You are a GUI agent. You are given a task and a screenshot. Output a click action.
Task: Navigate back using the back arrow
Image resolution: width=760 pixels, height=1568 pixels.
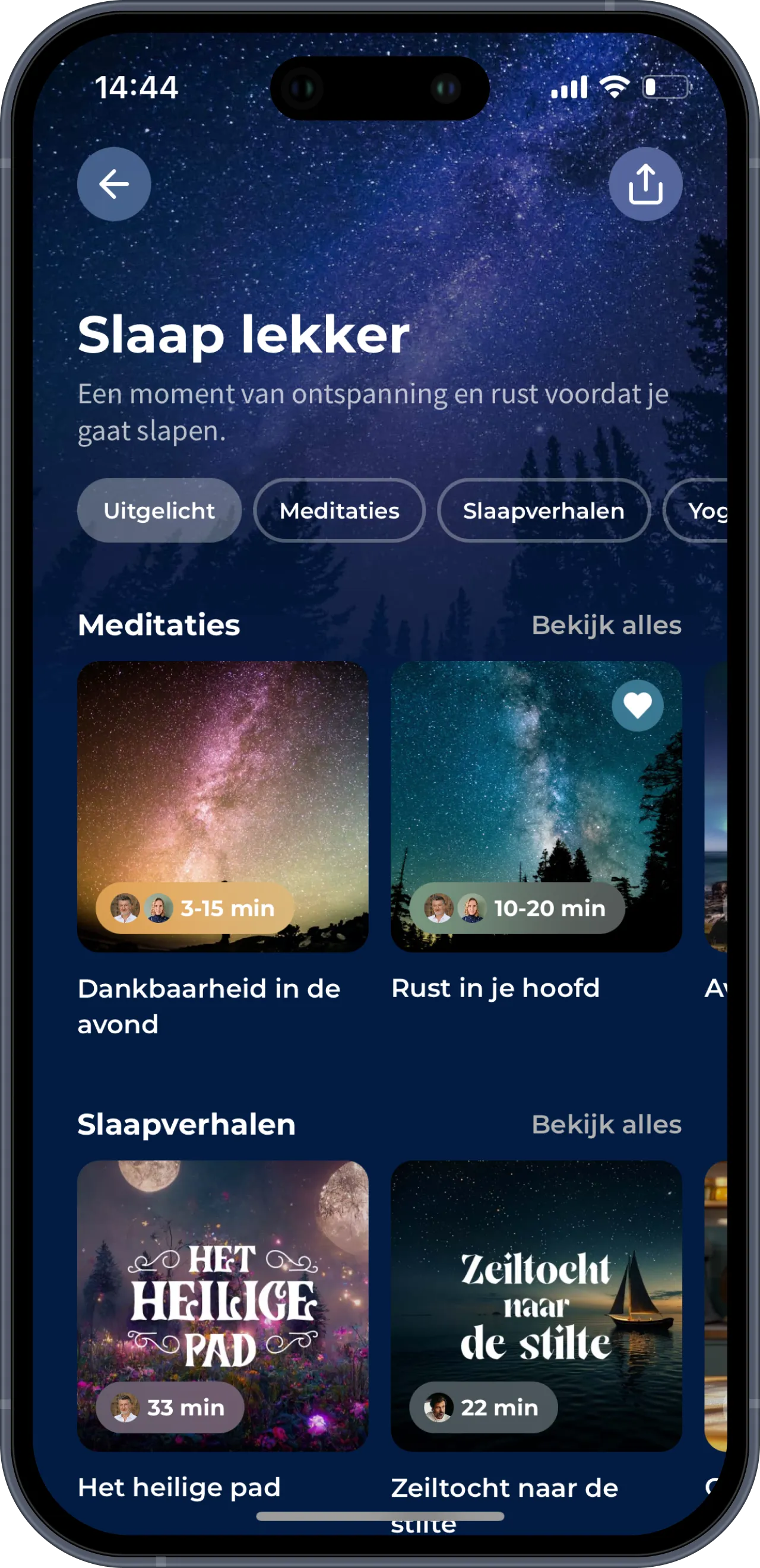tap(113, 185)
